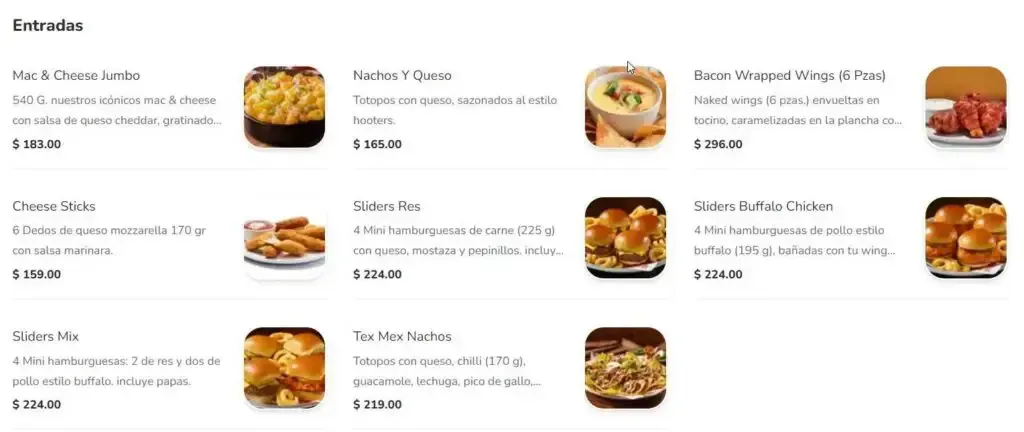Tap the Sliders Mix card
This screenshot has width=1024, height=432.
coord(46,337)
